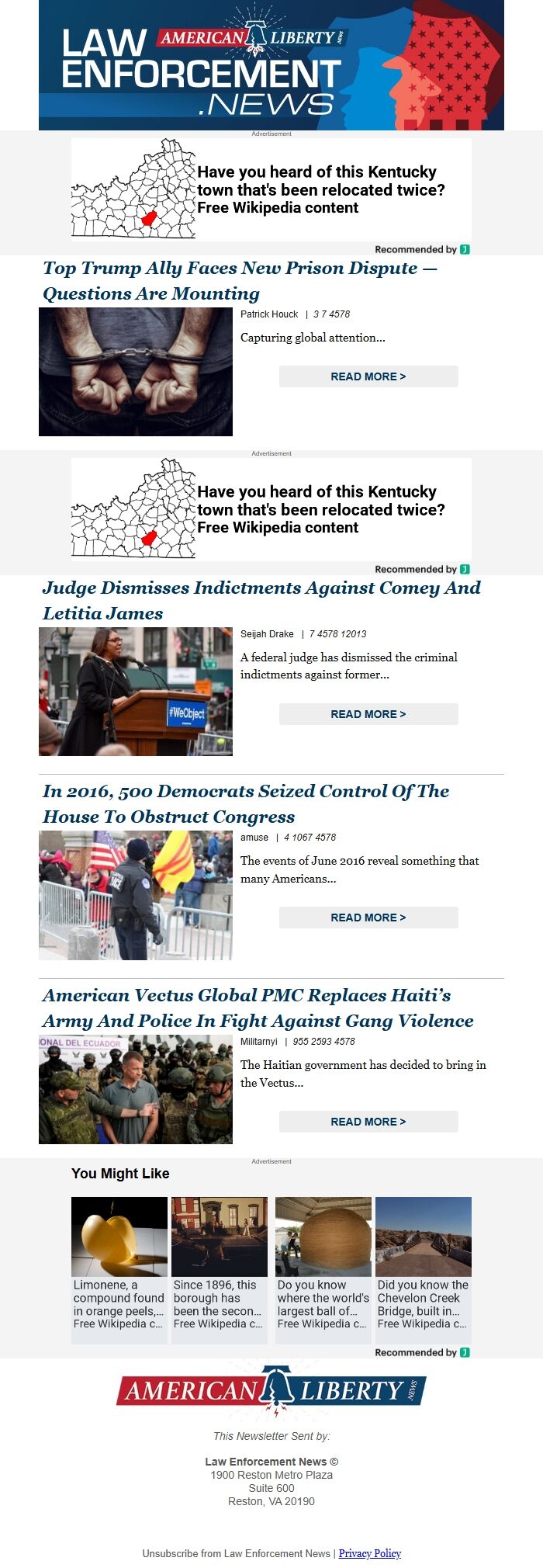Open READ MORE for Vectus Global Haiti story

coord(368,1122)
